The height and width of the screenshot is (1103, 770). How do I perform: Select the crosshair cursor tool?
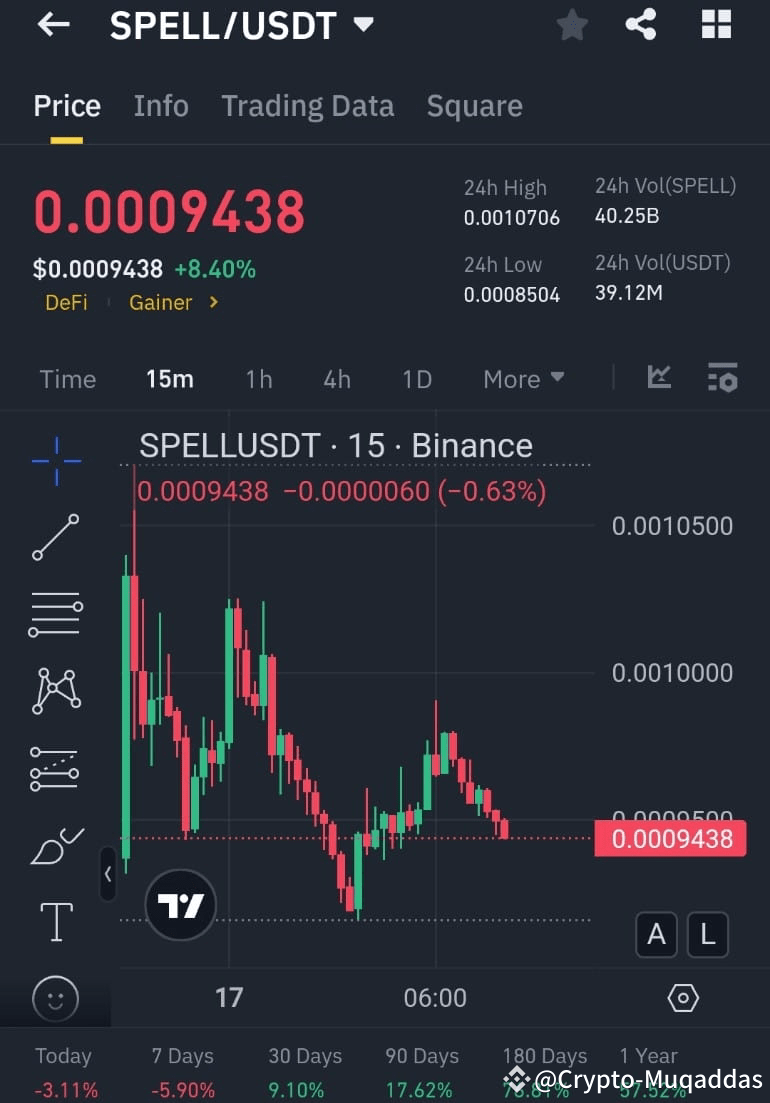click(56, 461)
